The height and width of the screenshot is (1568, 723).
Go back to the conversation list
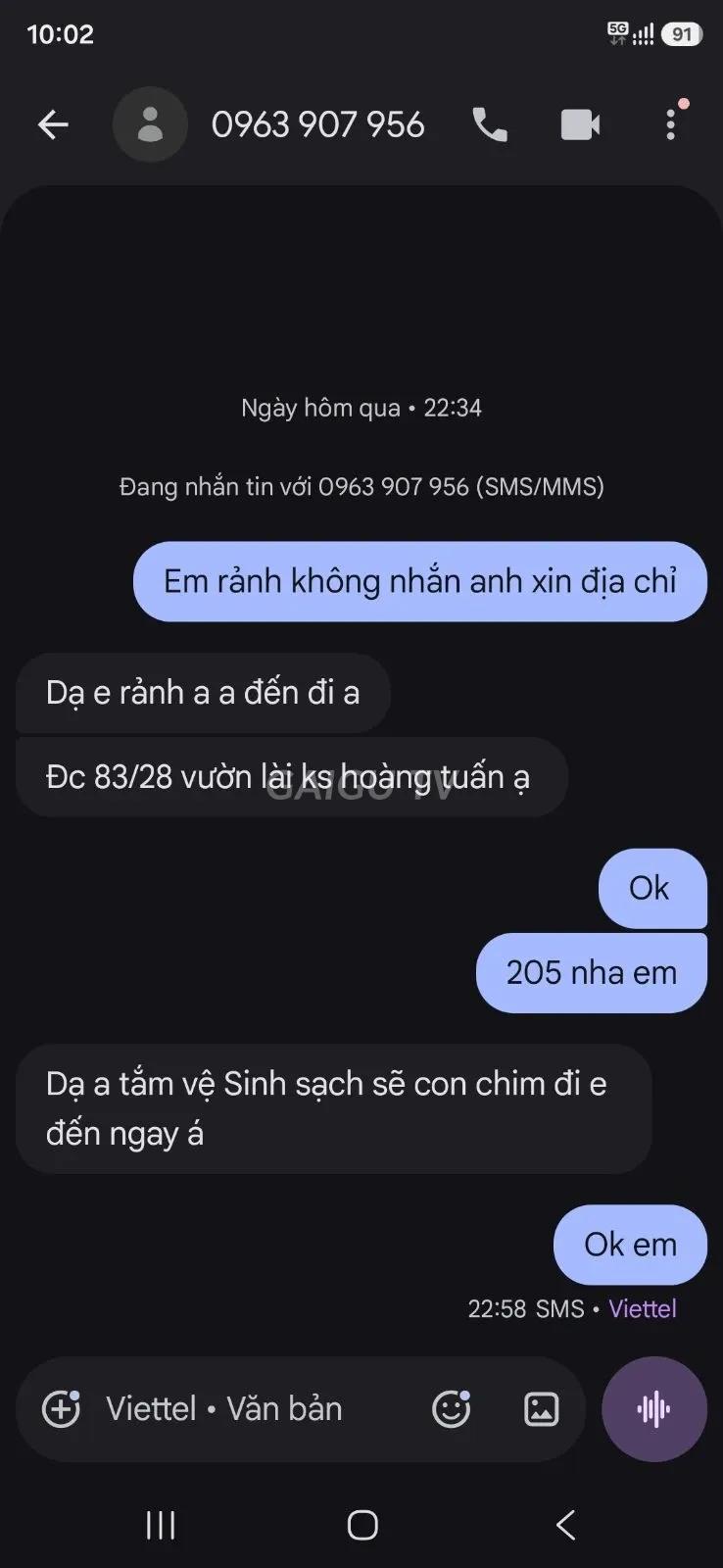tap(53, 124)
